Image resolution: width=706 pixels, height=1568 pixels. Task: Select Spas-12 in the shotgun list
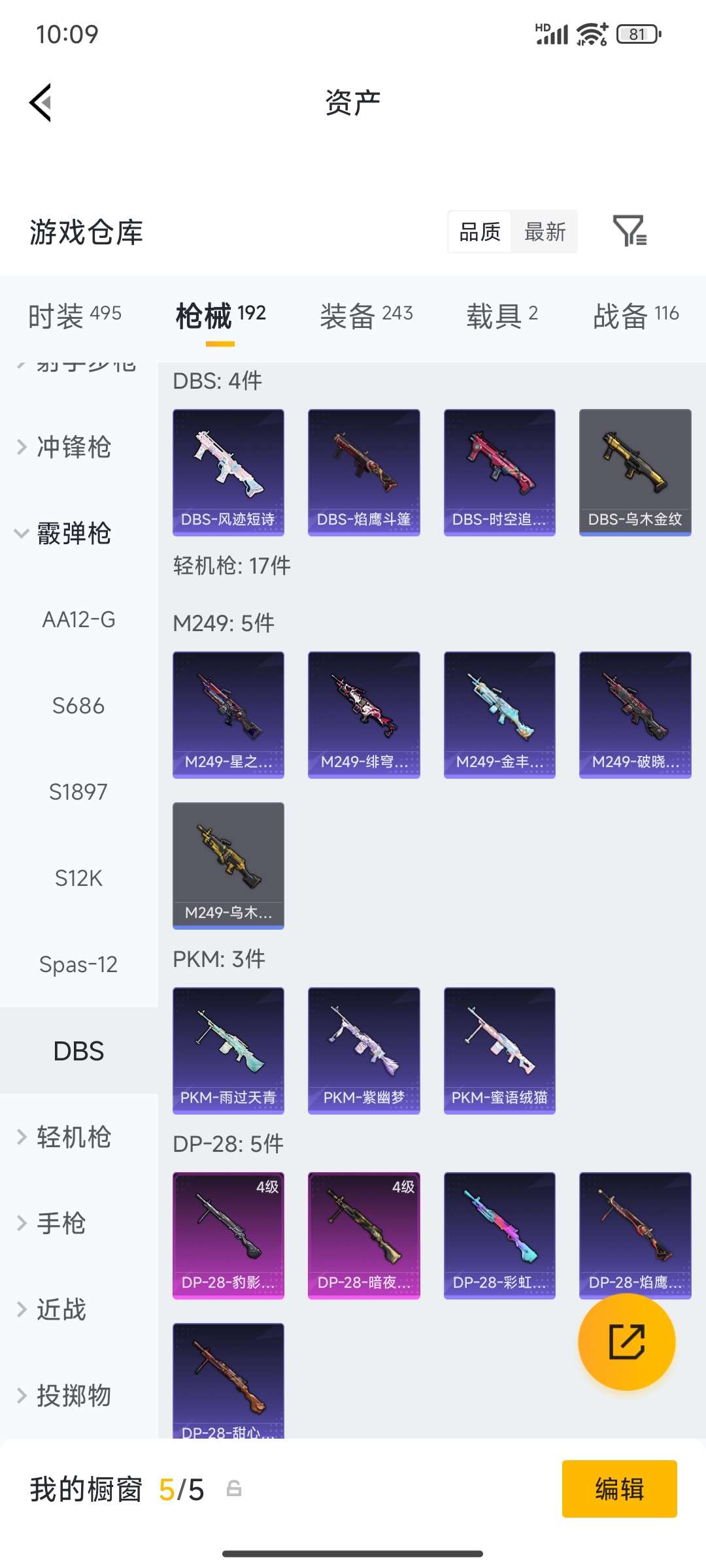tap(80, 964)
